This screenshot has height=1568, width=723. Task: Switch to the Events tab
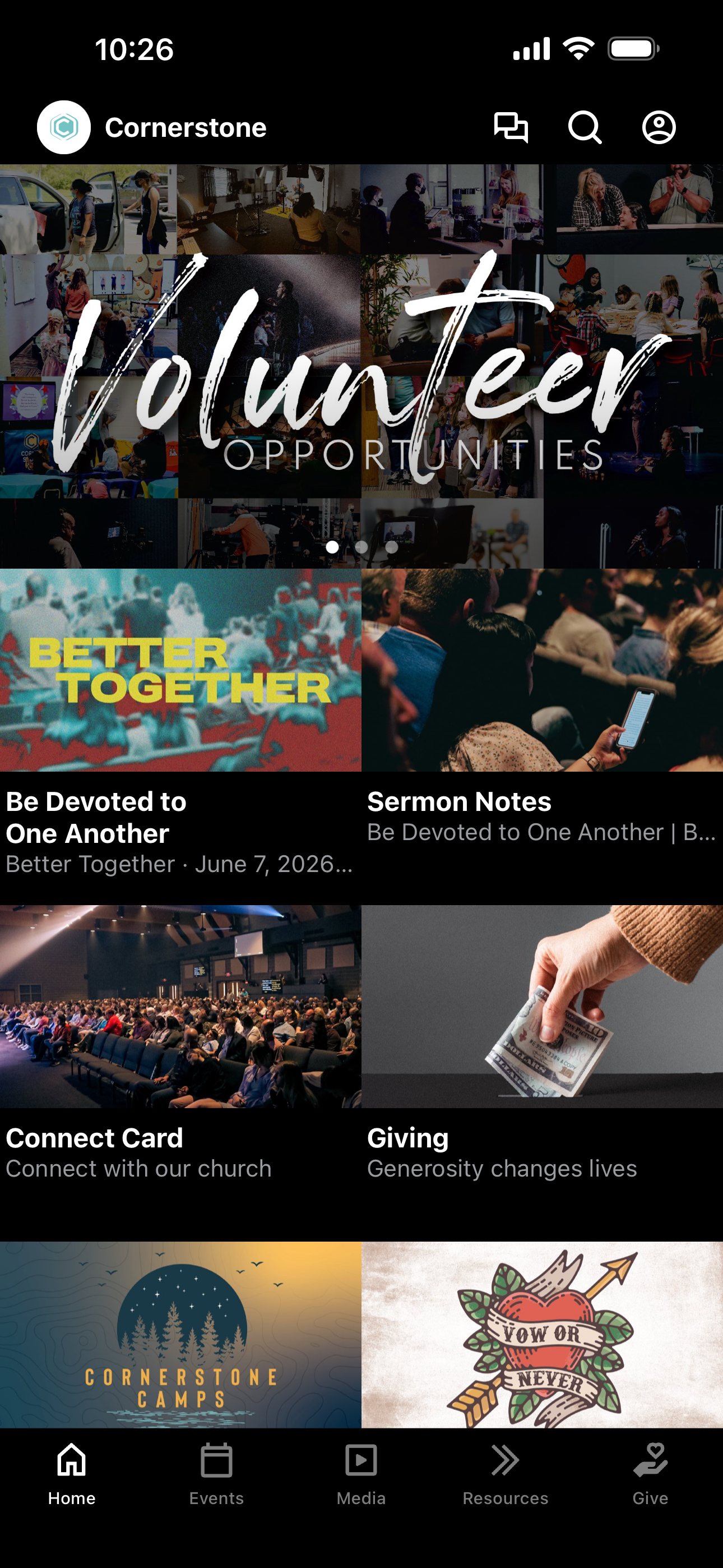pos(216,1474)
